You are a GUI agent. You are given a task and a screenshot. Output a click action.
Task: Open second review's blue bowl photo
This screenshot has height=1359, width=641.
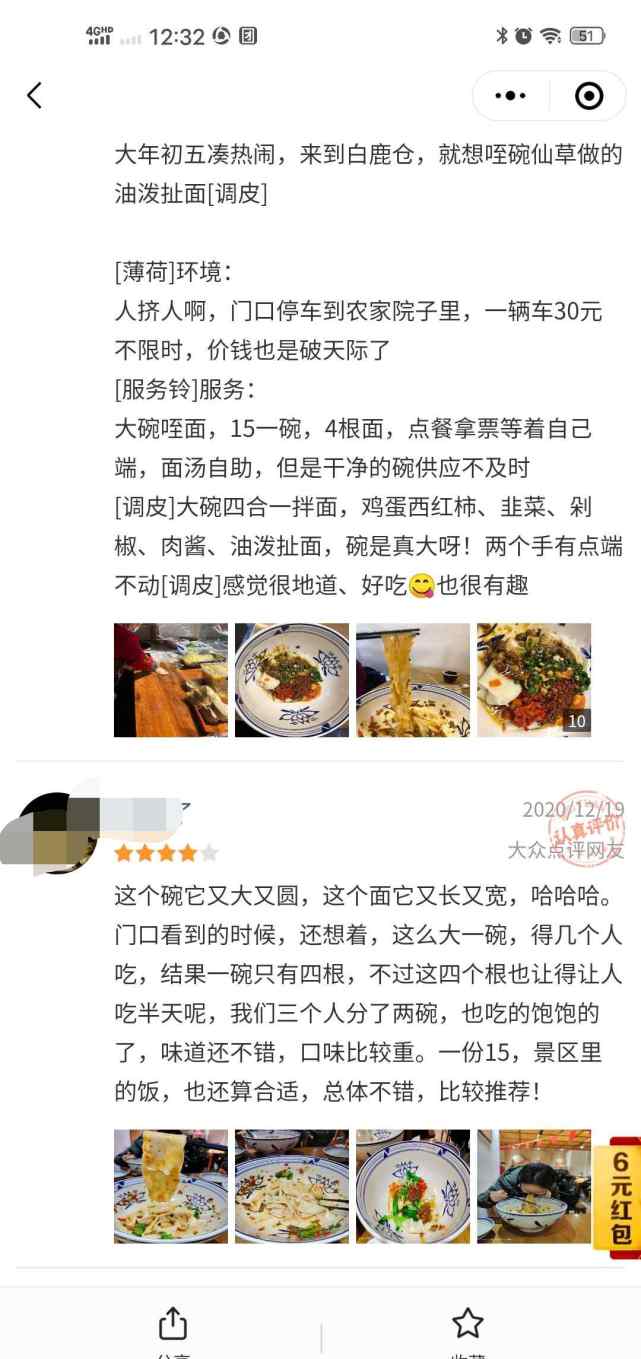pyautogui.click(x=413, y=1186)
